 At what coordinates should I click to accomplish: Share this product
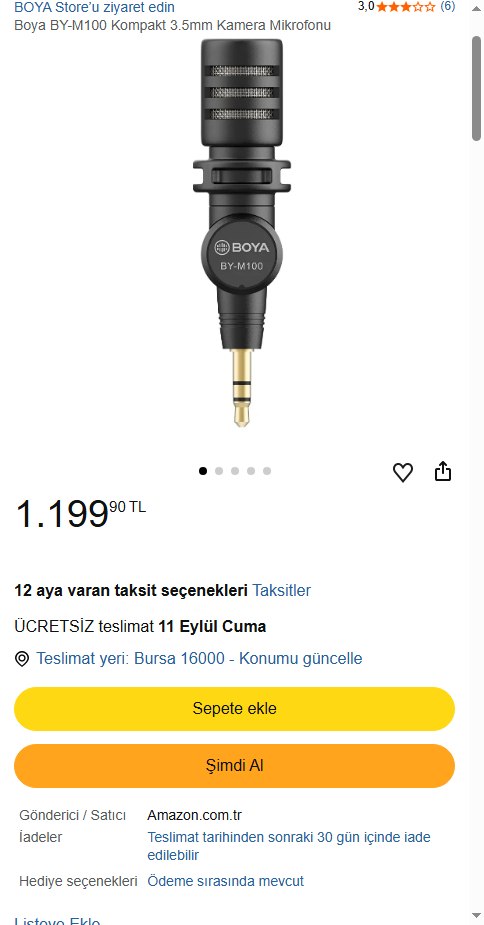point(443,471)
